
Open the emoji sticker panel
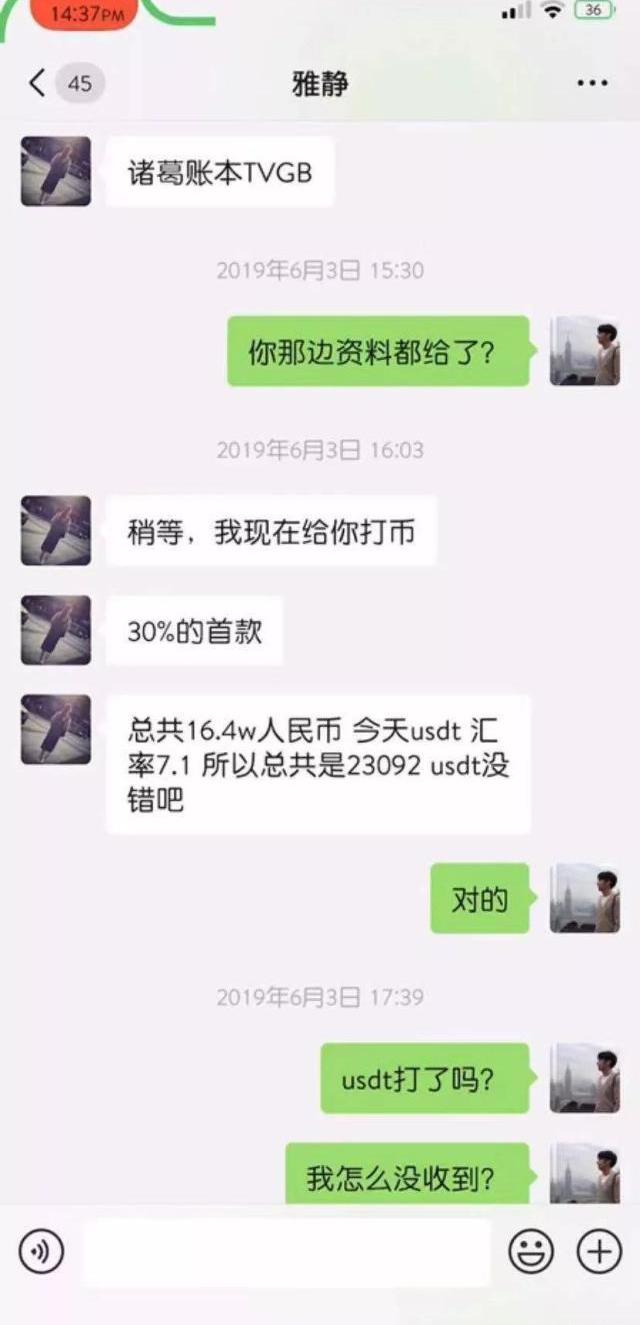(x=531, y=1251)
